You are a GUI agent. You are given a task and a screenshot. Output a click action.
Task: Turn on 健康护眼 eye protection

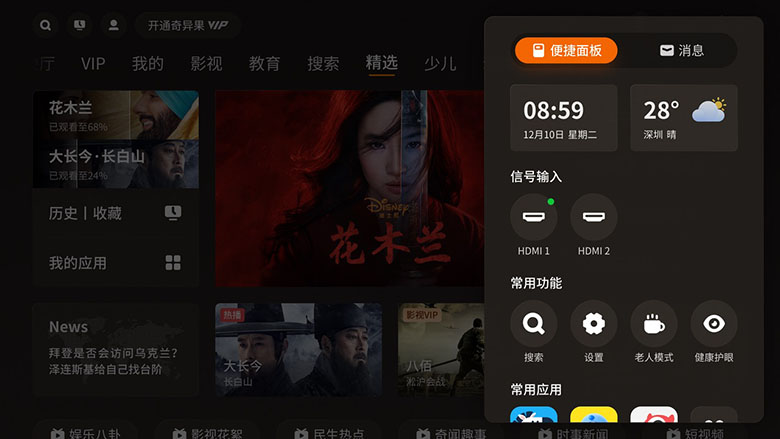tap(714, 324)
